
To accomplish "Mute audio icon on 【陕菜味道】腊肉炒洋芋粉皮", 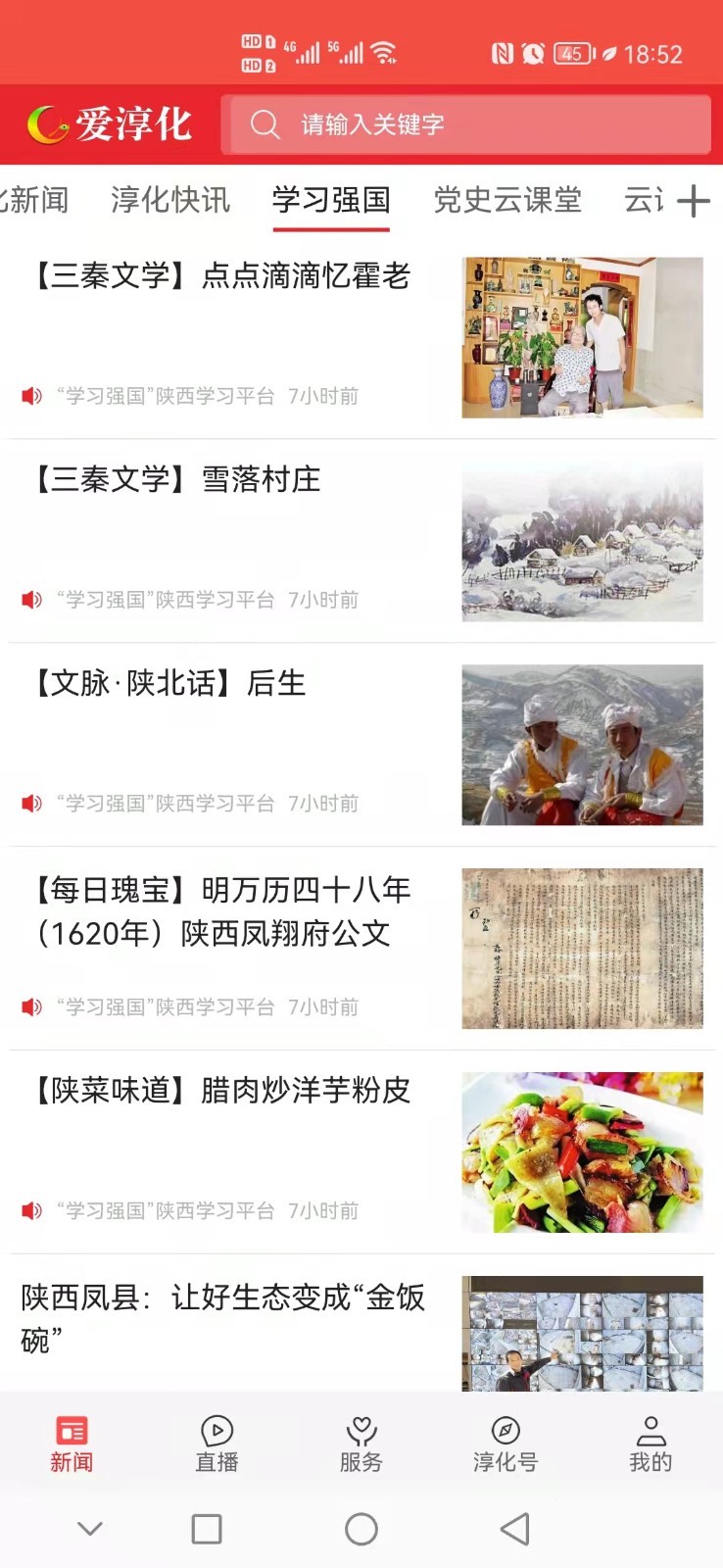I will (31, 1210).
